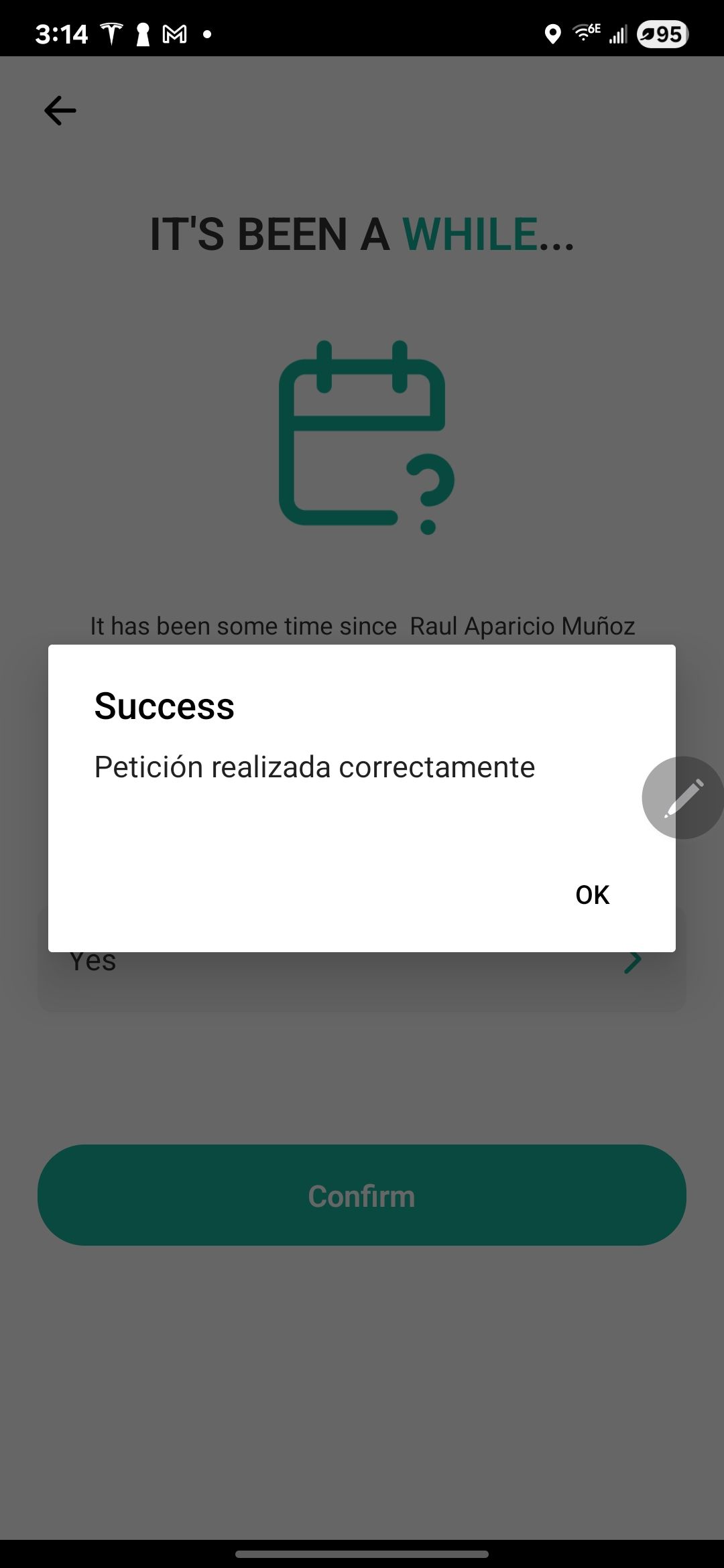Tap the floating pencil edit button
The image size is (724, 1568).
(682, 797)
